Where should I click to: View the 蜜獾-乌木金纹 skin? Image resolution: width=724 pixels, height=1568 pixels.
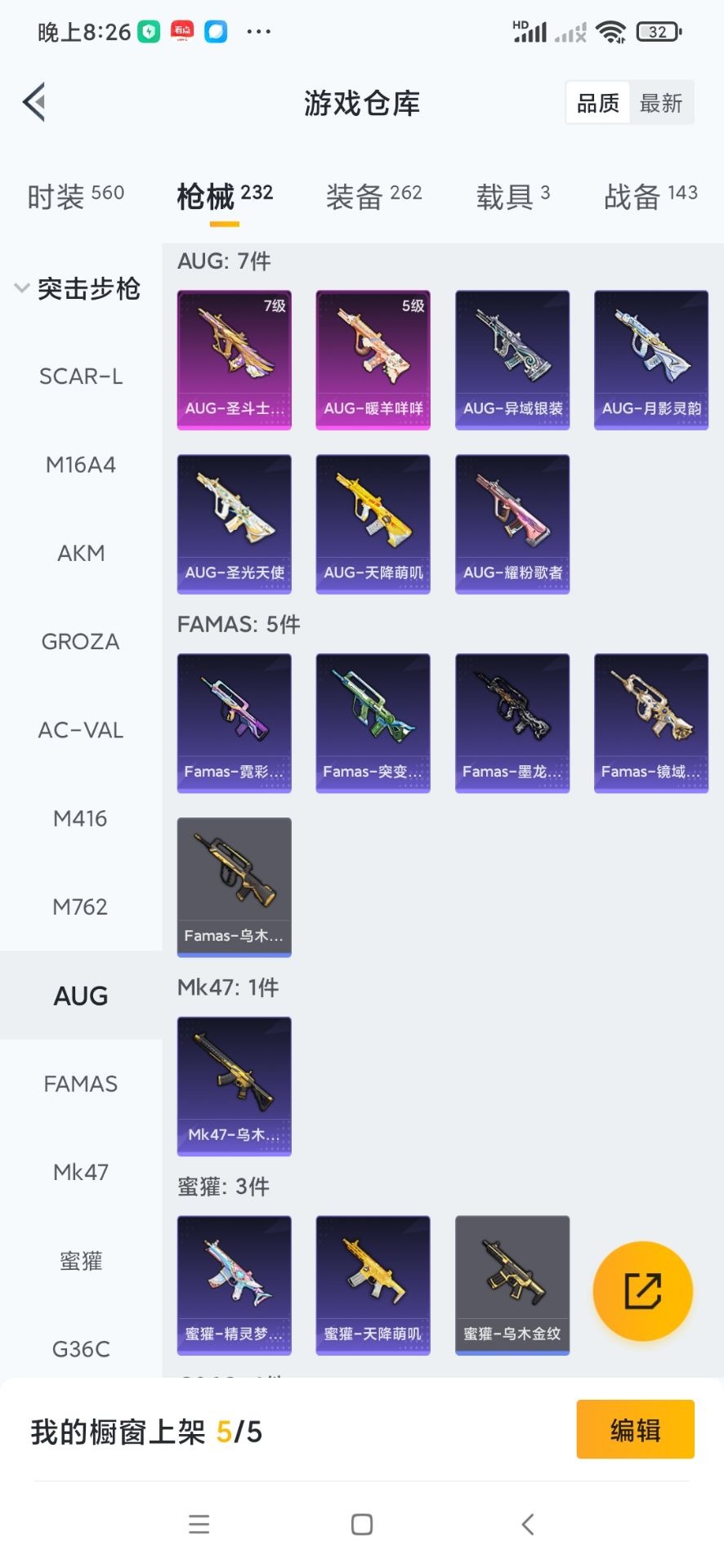pos(512,1285)
